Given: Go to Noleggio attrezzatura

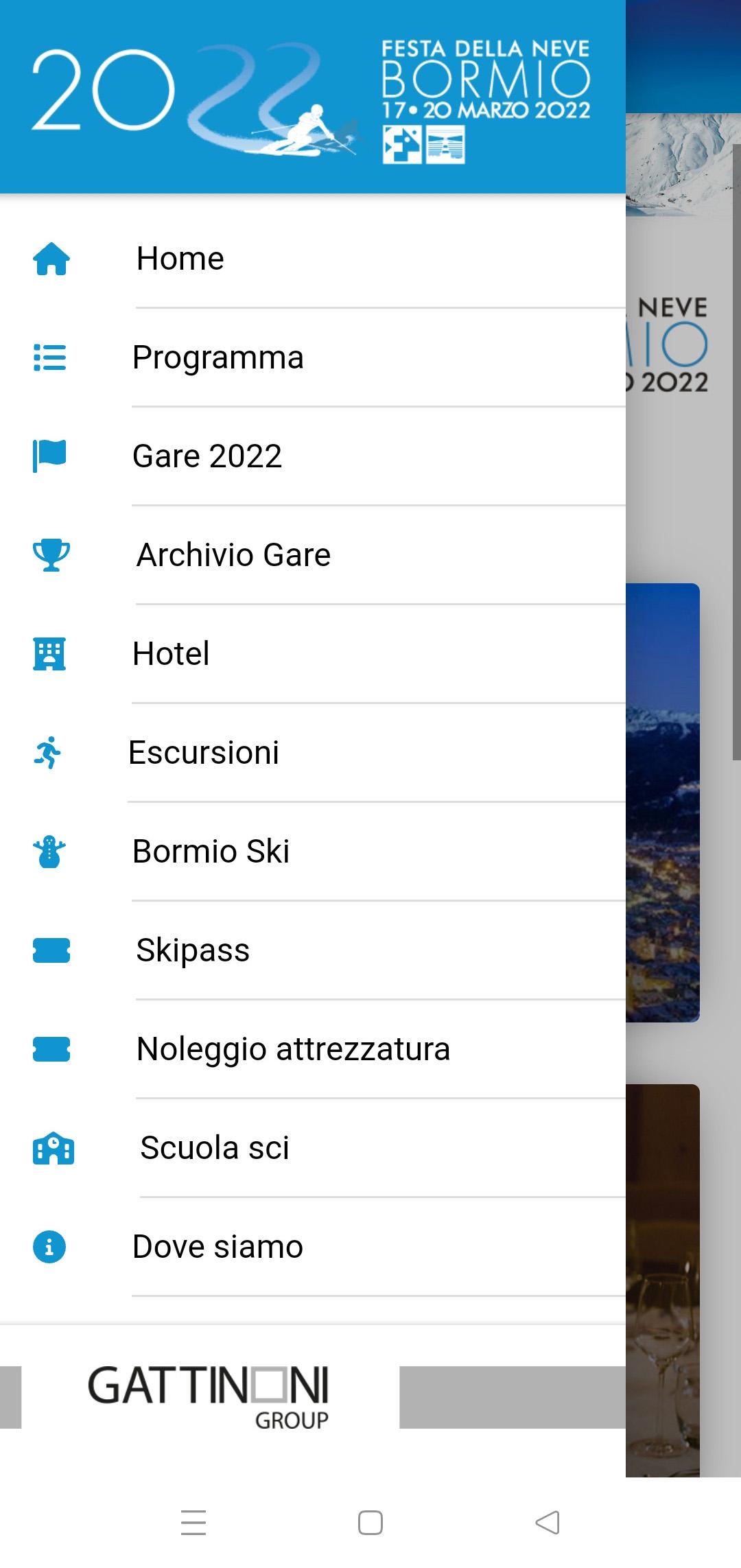Looking at the screenshot, I should pos(293,1049).
